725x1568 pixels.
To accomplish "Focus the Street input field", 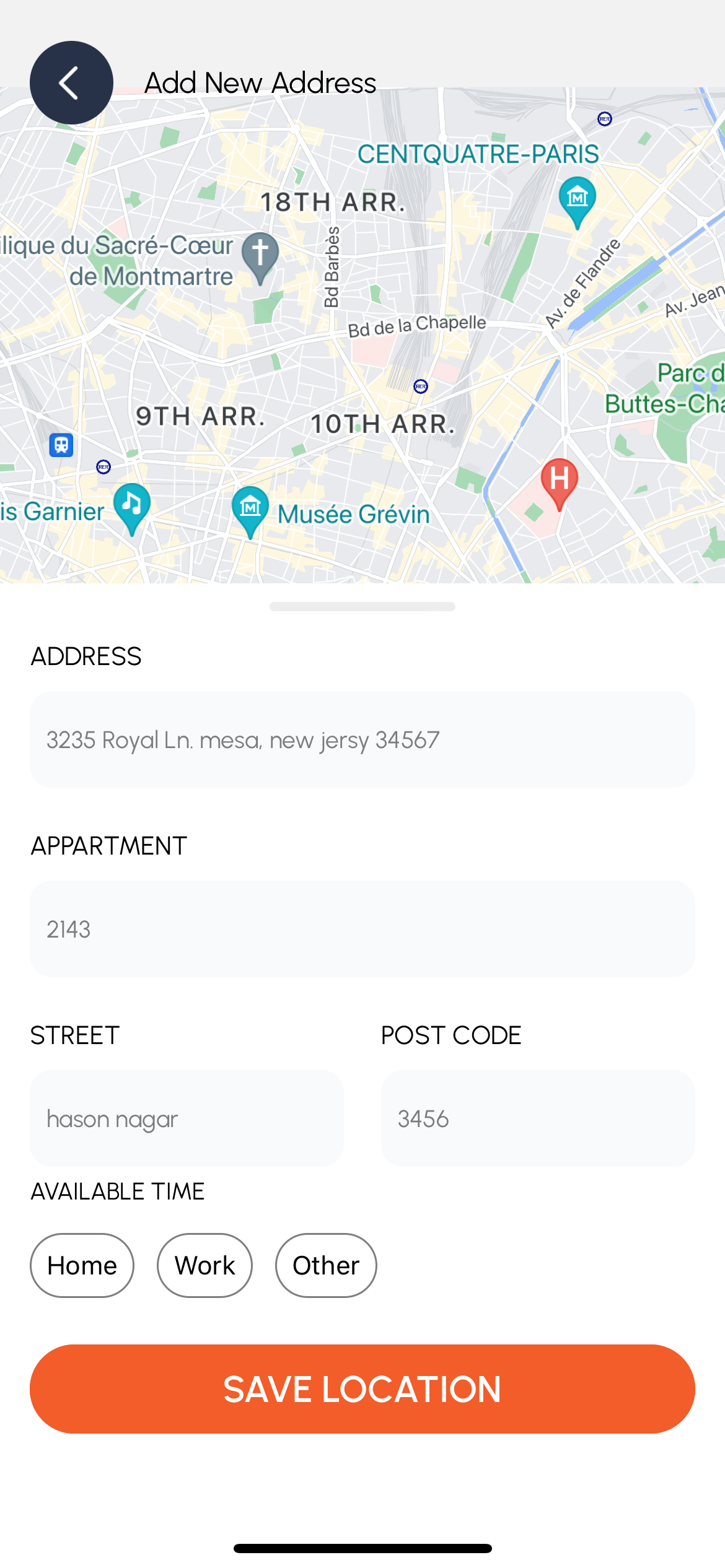I will pyautogui.click(x=187, y=1118).
